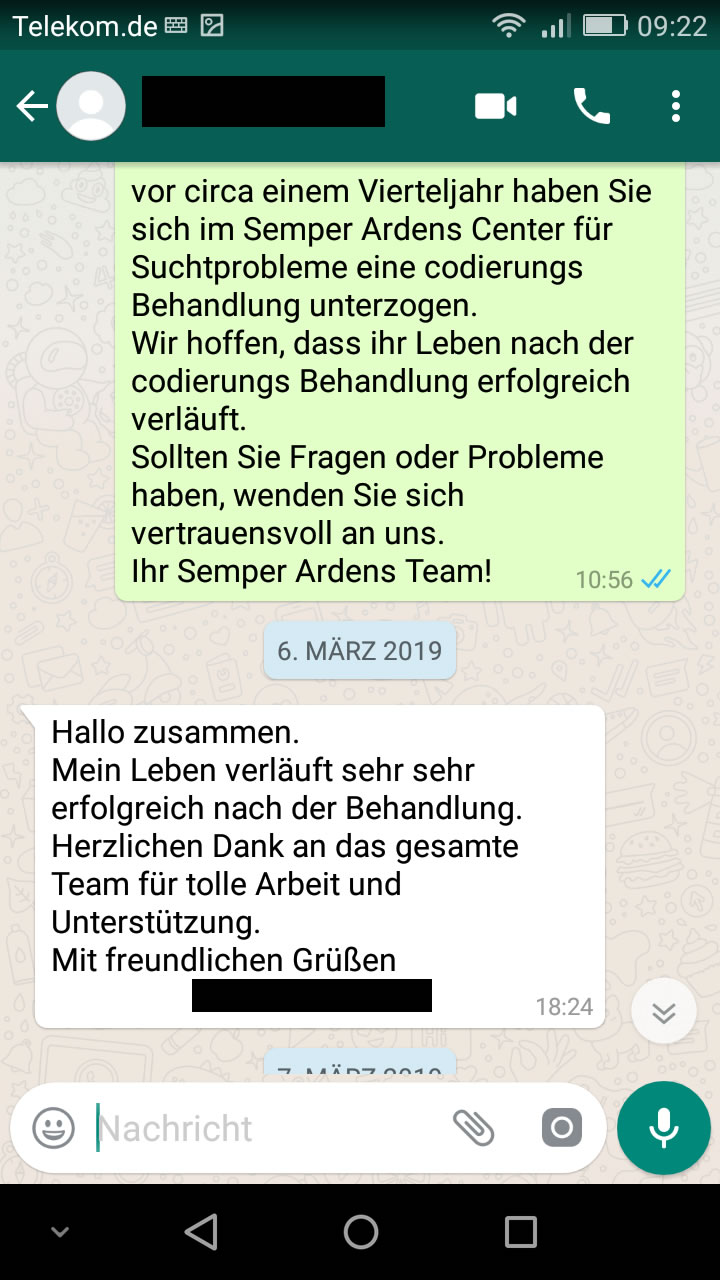Open the overflow menu
Screen dimensions: 720x1280
pos(677,106)
